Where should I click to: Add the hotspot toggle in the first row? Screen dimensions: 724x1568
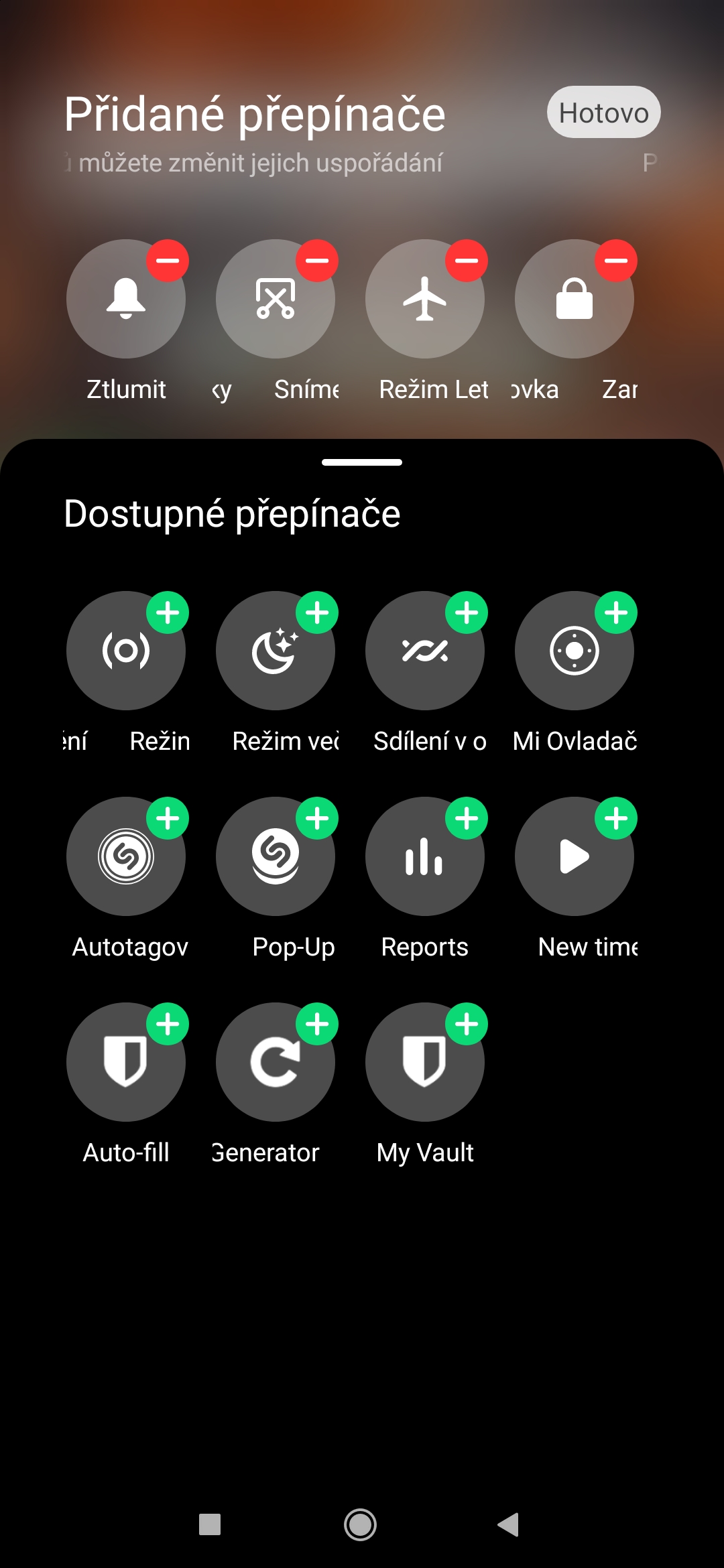pyautogui.click(x=168, y=612)
